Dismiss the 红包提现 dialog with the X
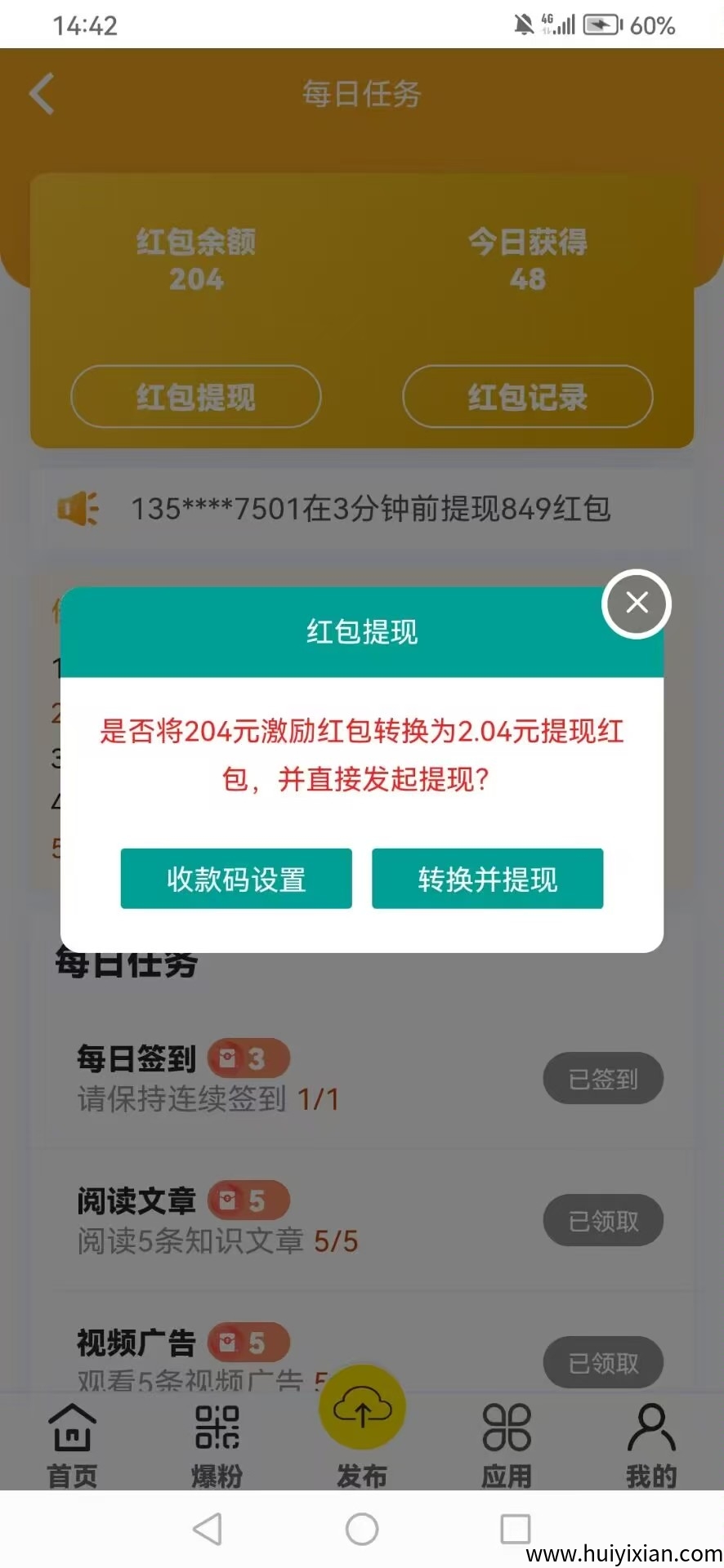This screenshot has height=1568, width=724. click(x=636, y=604)
